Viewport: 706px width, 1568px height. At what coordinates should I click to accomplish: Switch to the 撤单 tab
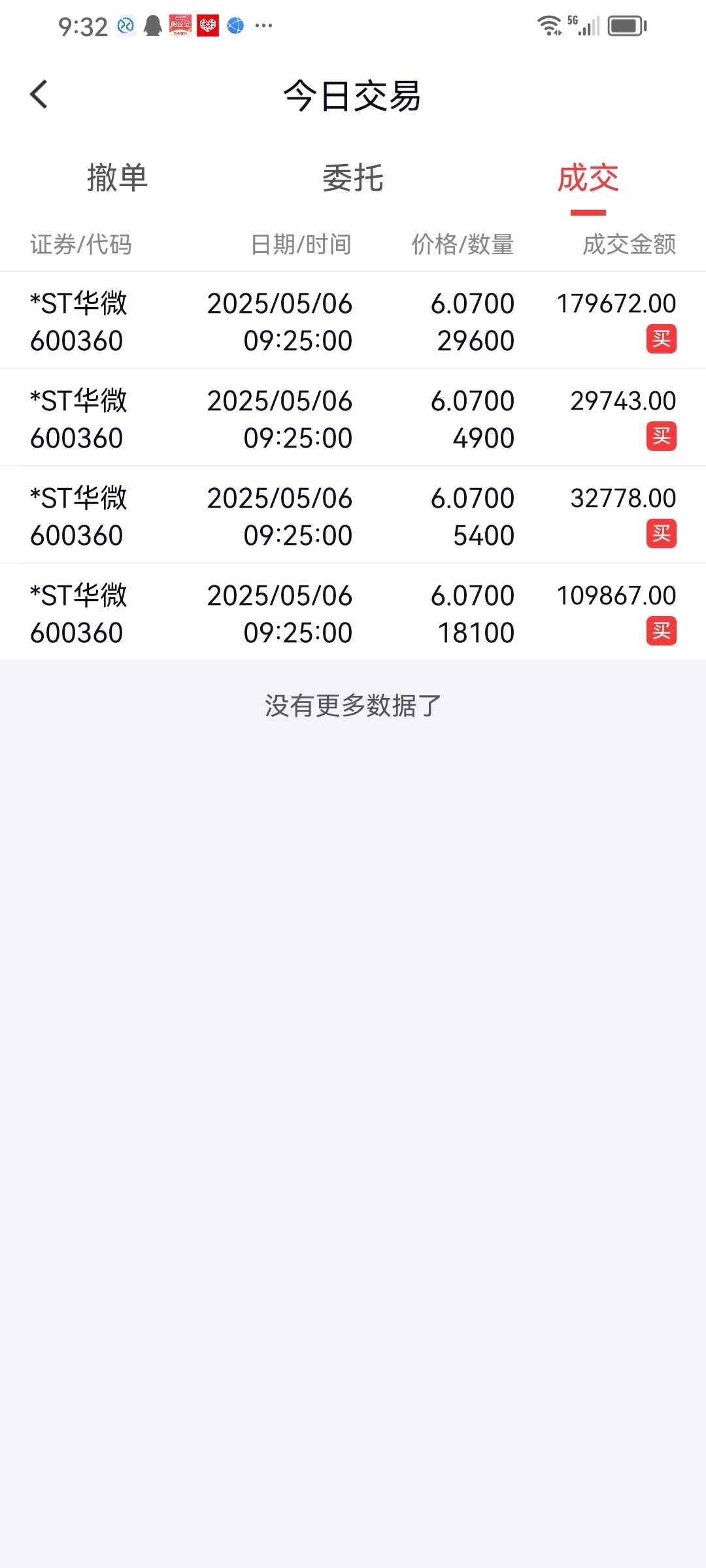point(118,178)
